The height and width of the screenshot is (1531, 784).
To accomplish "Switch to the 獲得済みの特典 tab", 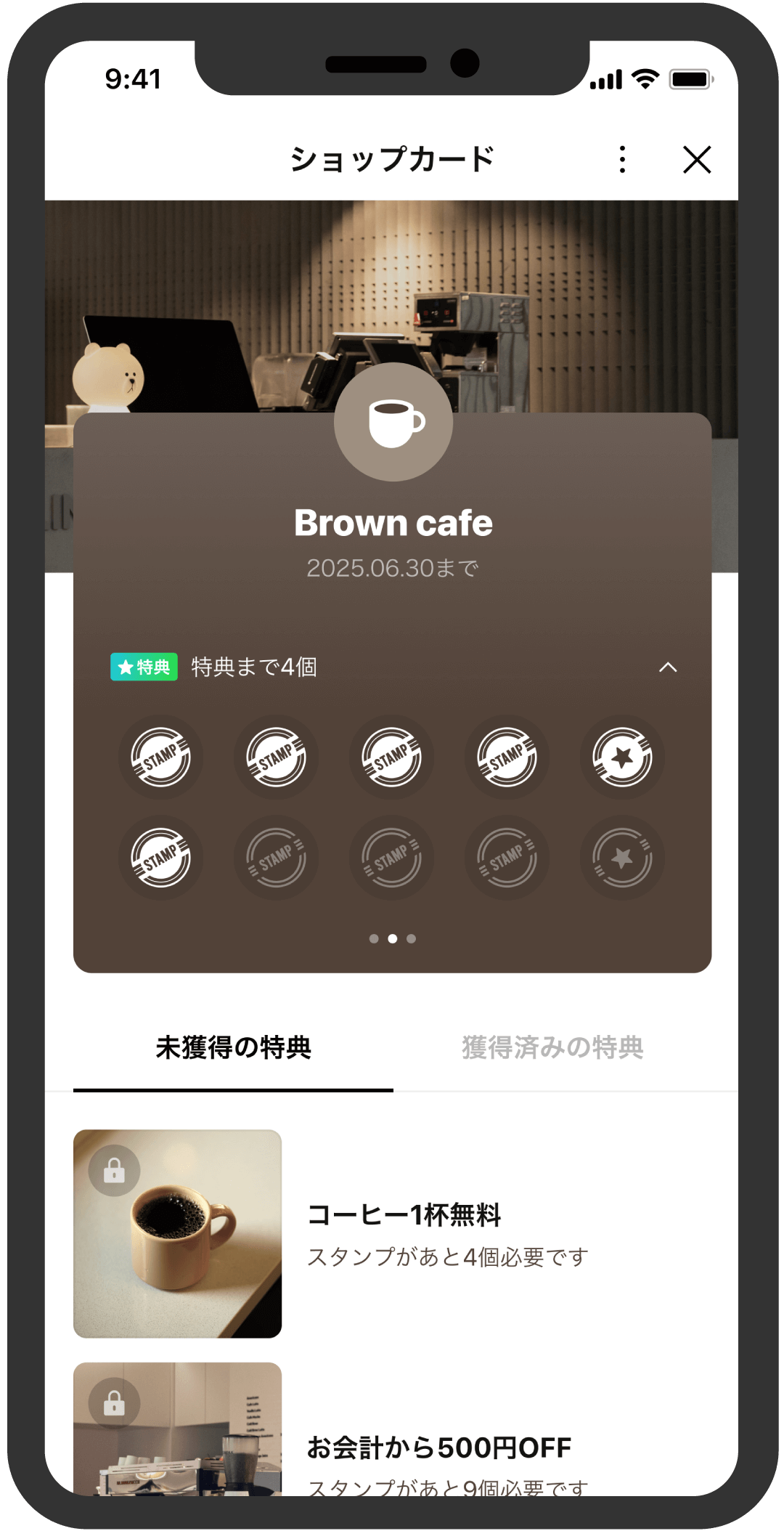I will (552, 1047).
